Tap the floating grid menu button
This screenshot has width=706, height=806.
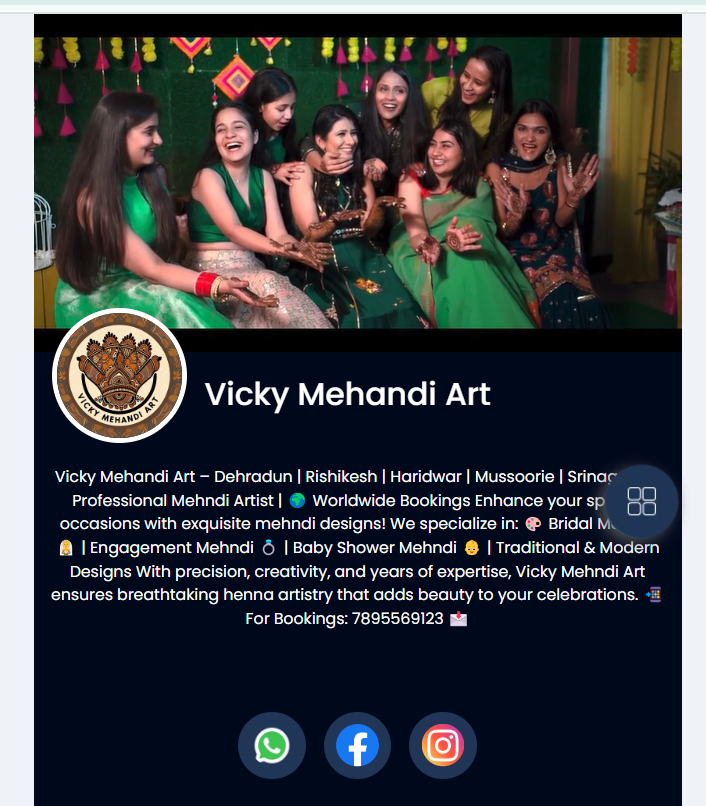(641, 501)
